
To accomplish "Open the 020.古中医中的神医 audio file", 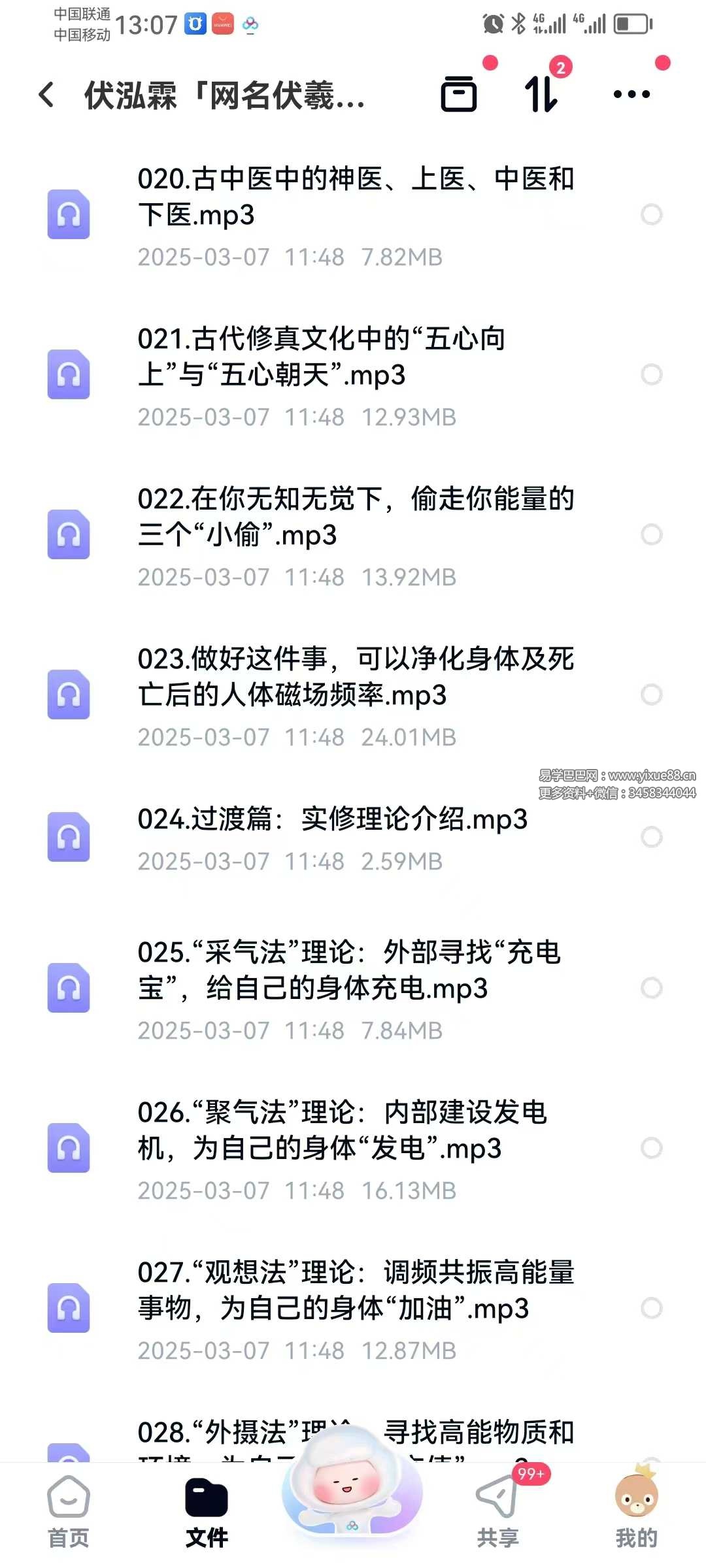I will (356, 197).
